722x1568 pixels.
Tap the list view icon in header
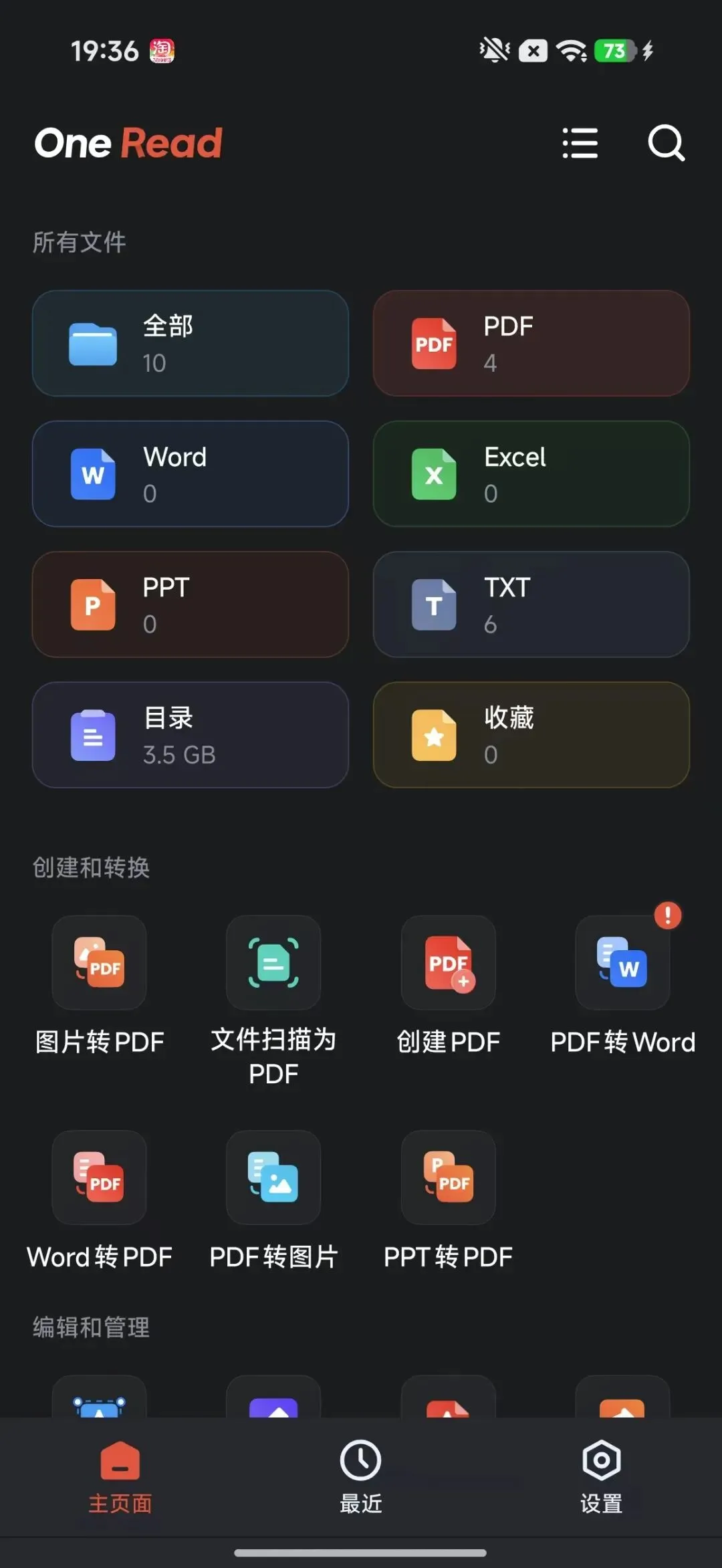580,143
